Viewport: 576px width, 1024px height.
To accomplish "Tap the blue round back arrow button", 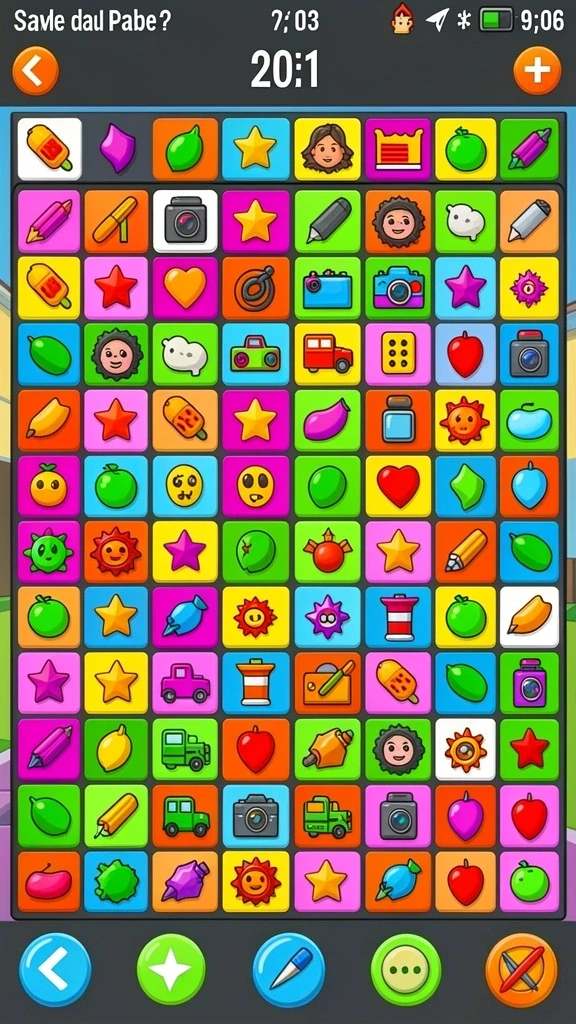I will click(55, 969).
